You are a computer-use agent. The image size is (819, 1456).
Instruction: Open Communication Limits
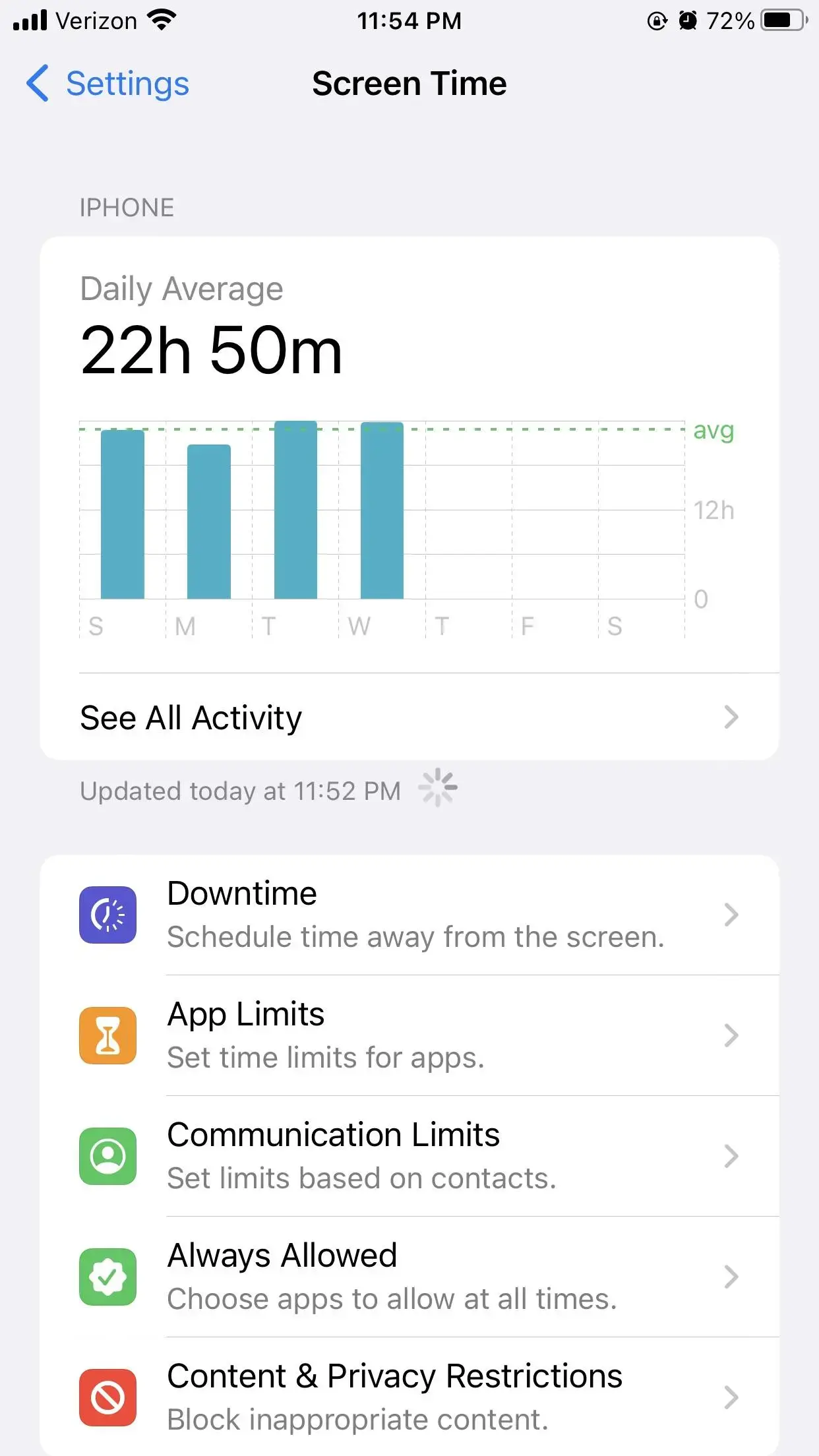(409, 1156)
